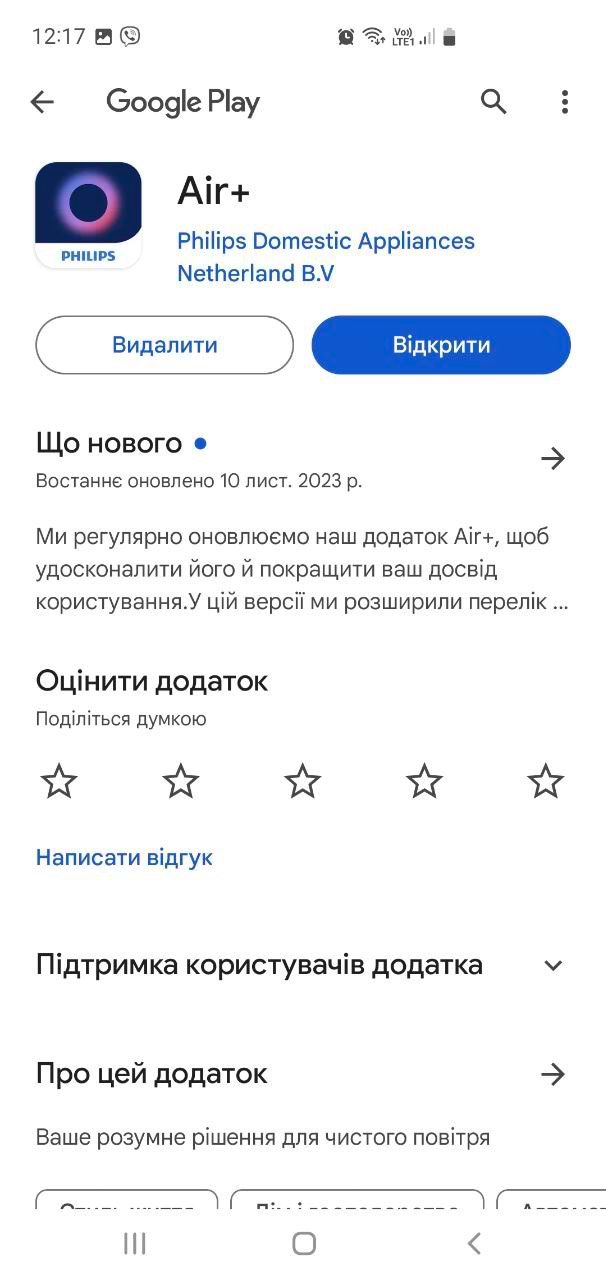Rate the app two stars
Viewport: 606px width, 1280px height.
click(181, 781)
